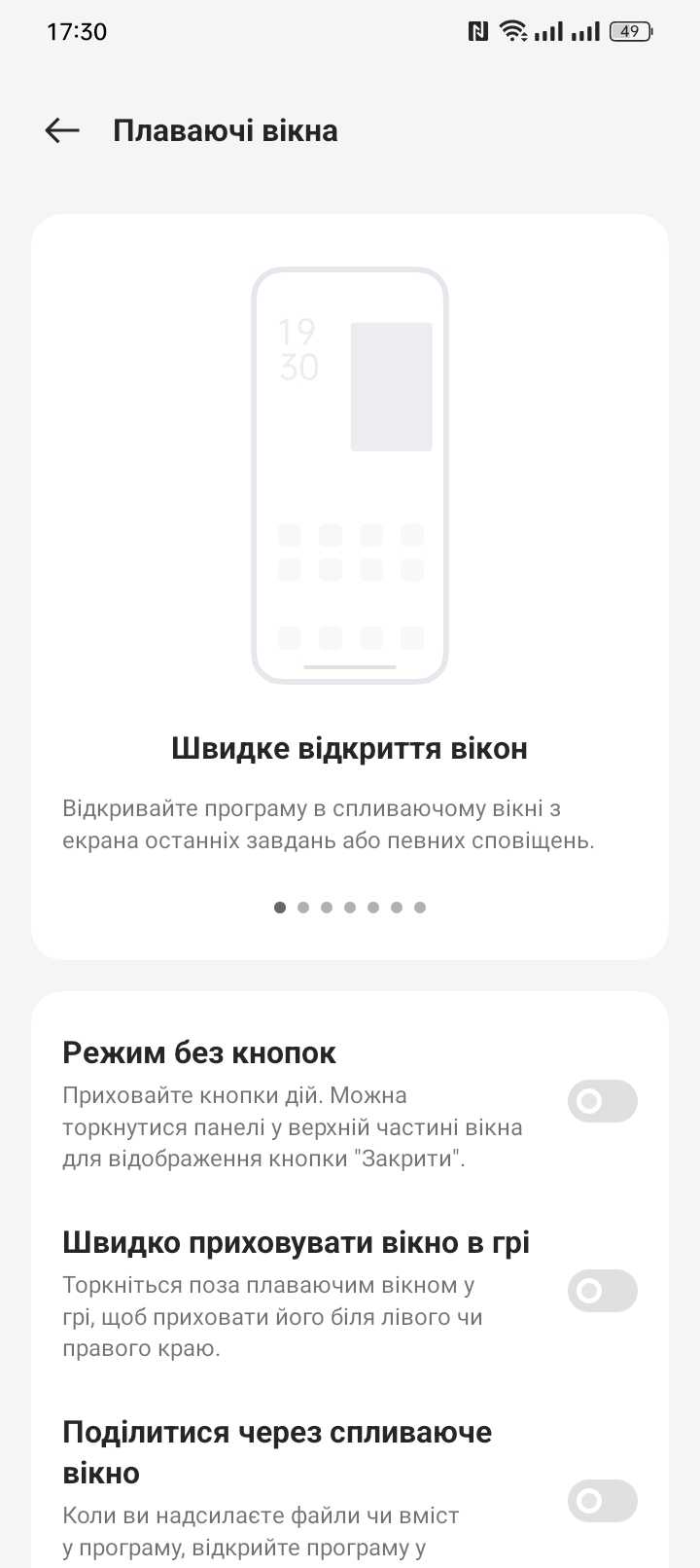Viewport: 700px width, 1568px height.
Task: Enable Режим без кнопок switch
Action: point(602,1101)
